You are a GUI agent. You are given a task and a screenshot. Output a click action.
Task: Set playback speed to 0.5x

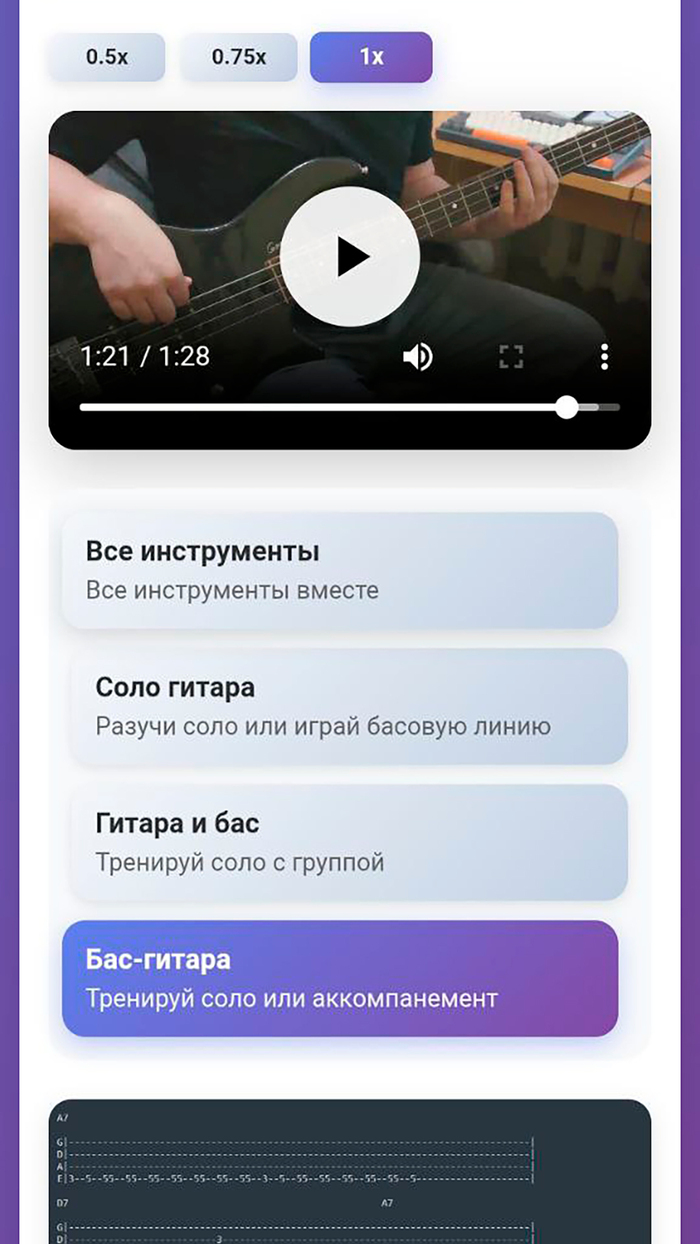click(x=107, y=57)
